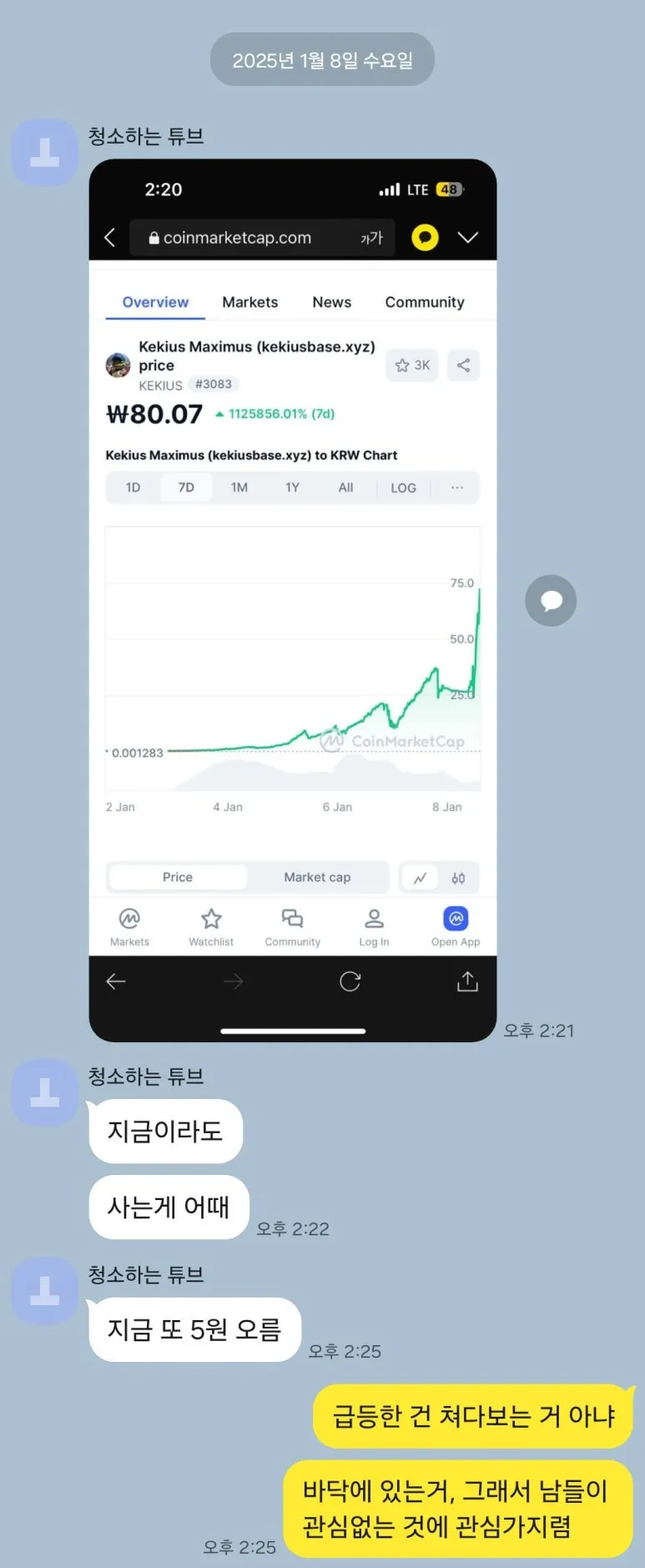The image size is (645, 1568).
Task: Switch to the Markets tab
Action: [249, 302]
